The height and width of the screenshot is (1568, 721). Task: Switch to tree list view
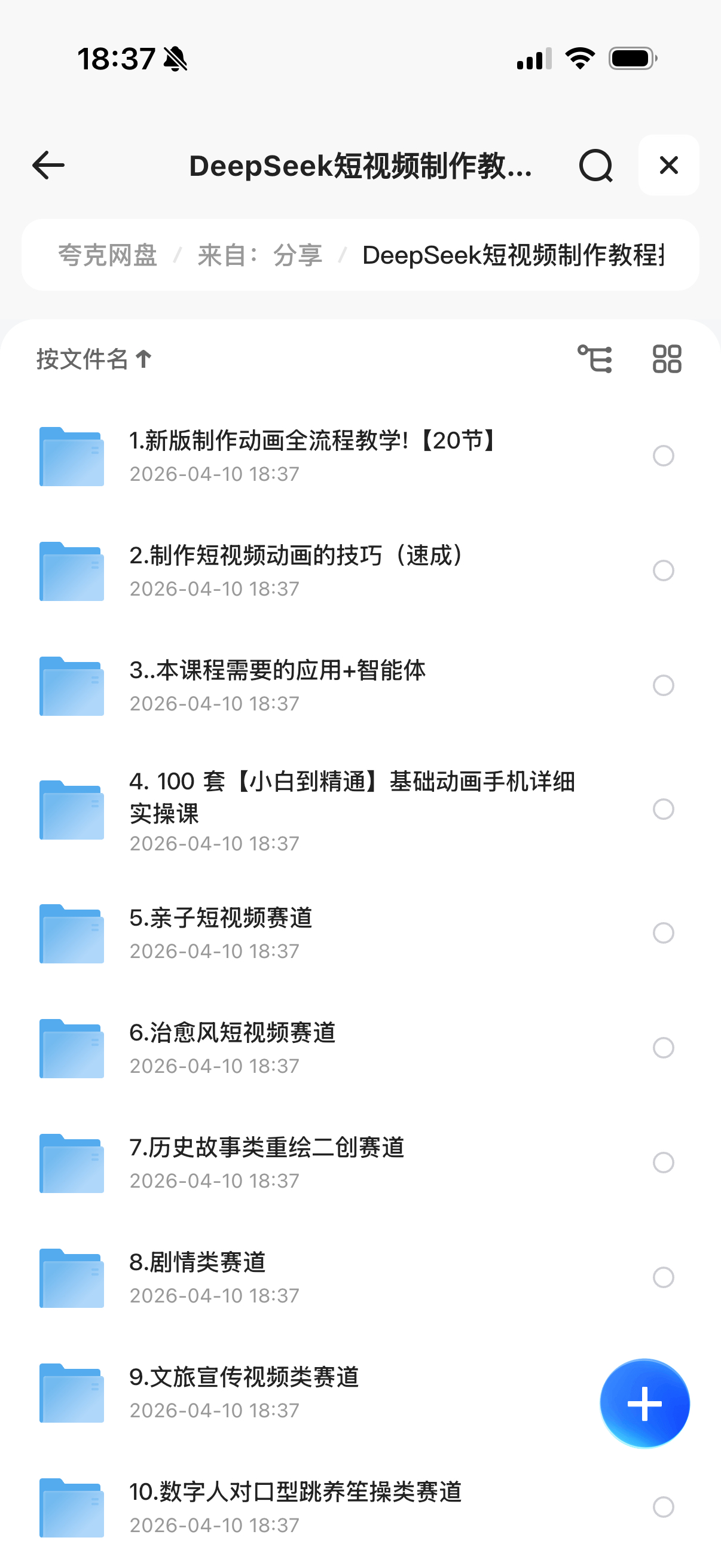(594, 359)
